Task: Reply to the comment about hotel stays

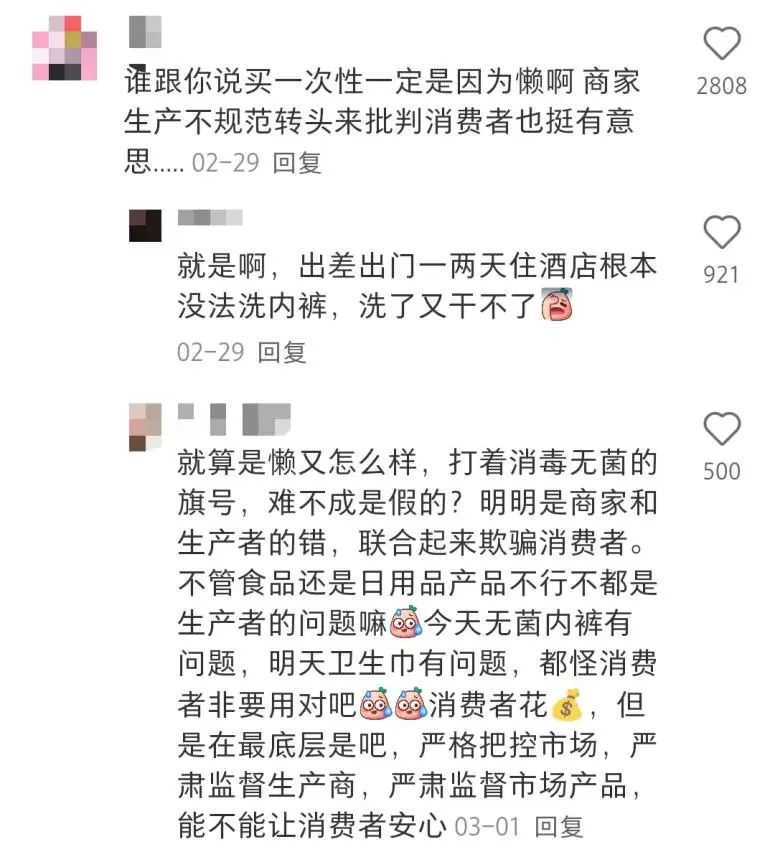Action: coord(282,352)
